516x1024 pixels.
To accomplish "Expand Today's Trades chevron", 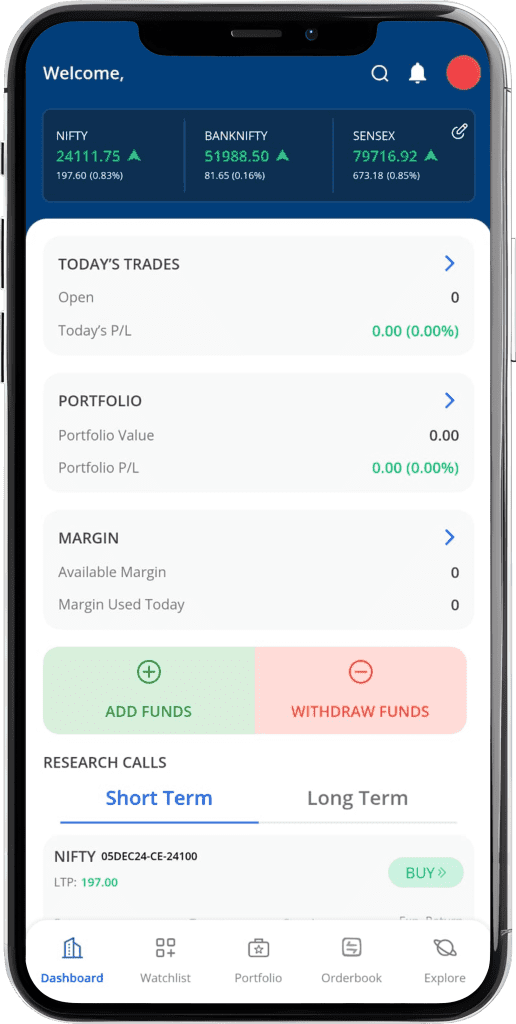I will click(x=449, y=264).
